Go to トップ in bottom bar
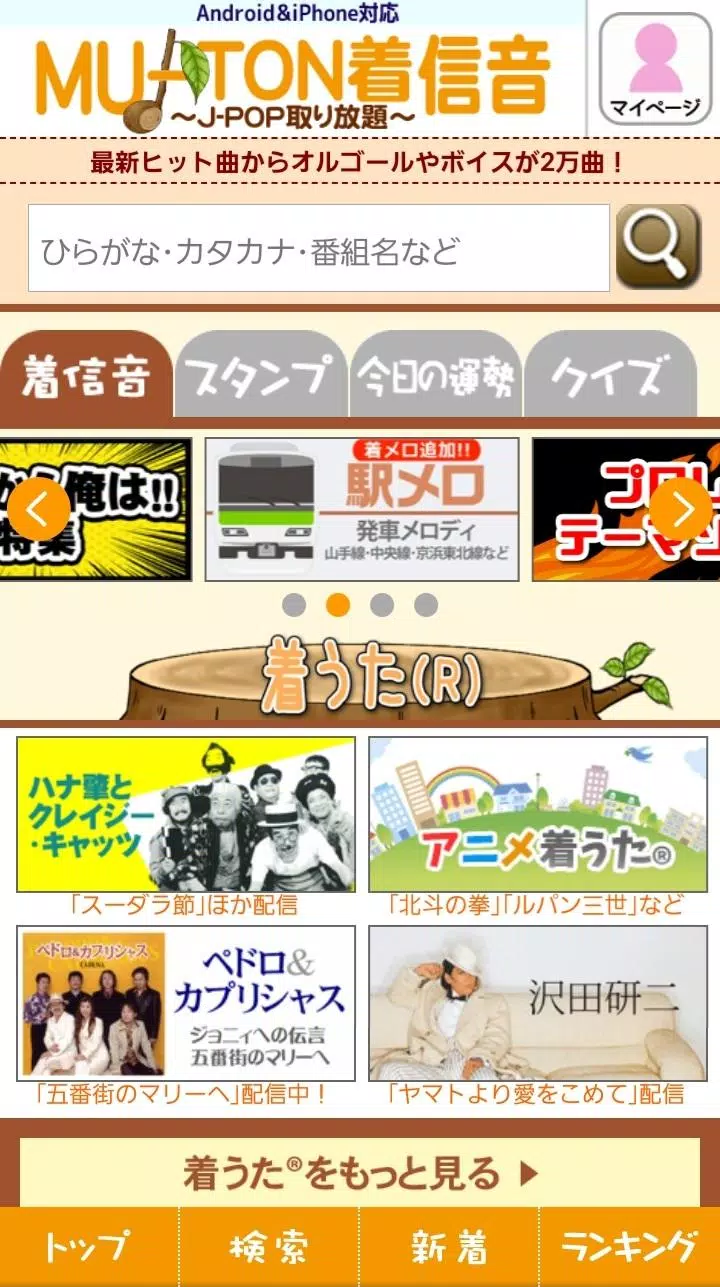 (89, 1247)
